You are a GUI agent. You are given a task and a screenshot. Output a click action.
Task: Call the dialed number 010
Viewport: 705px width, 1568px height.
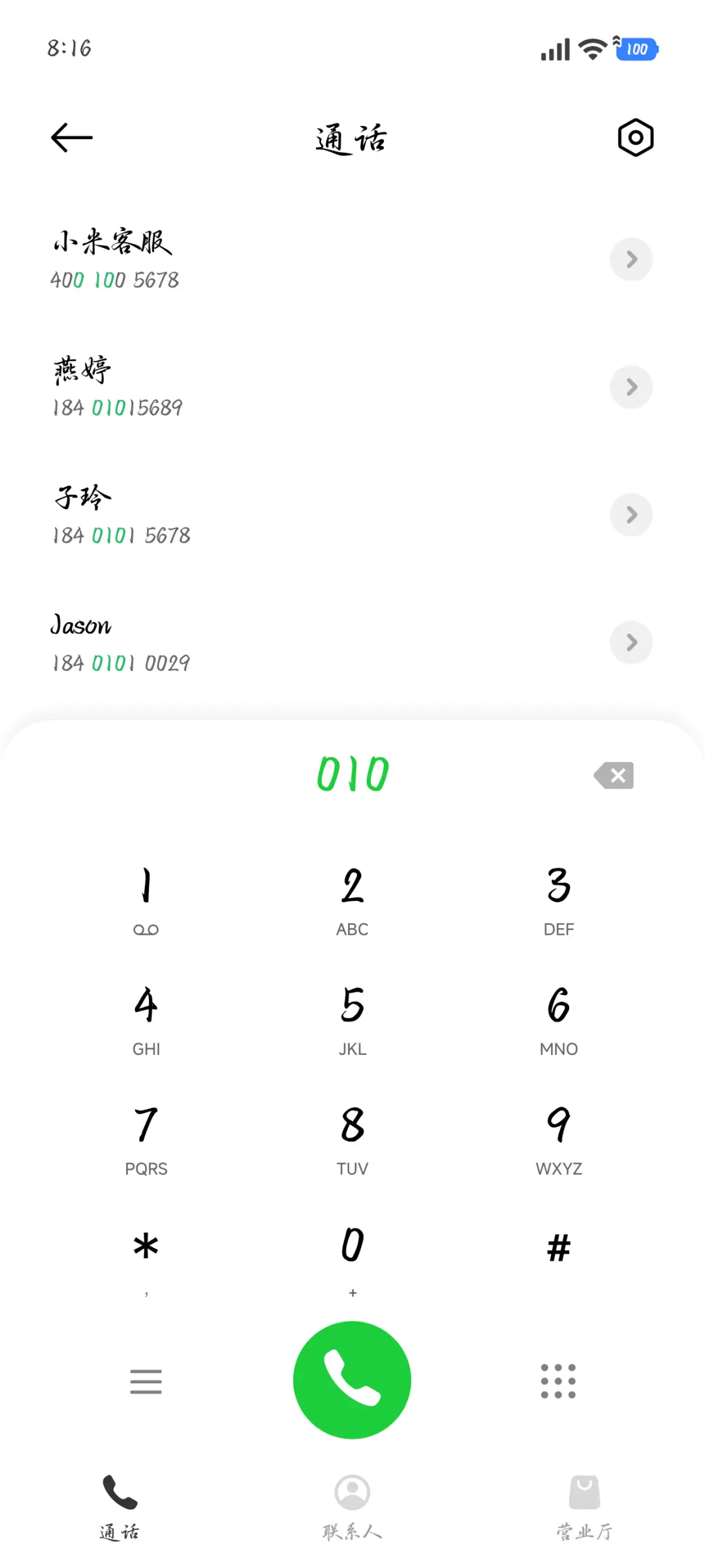(x=352, y=1380)
